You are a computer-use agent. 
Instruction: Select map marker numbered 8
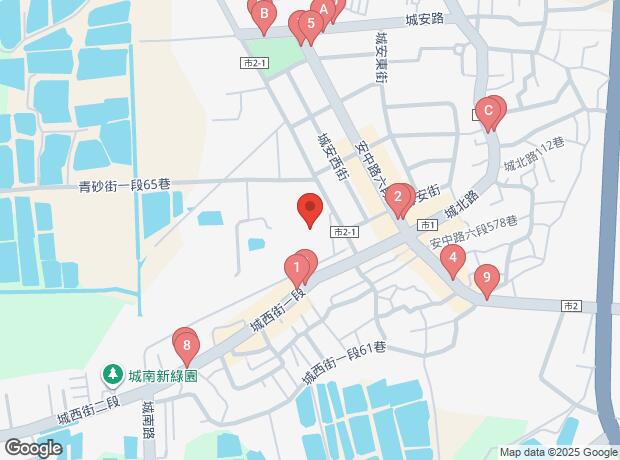click(x=187, y=348)
